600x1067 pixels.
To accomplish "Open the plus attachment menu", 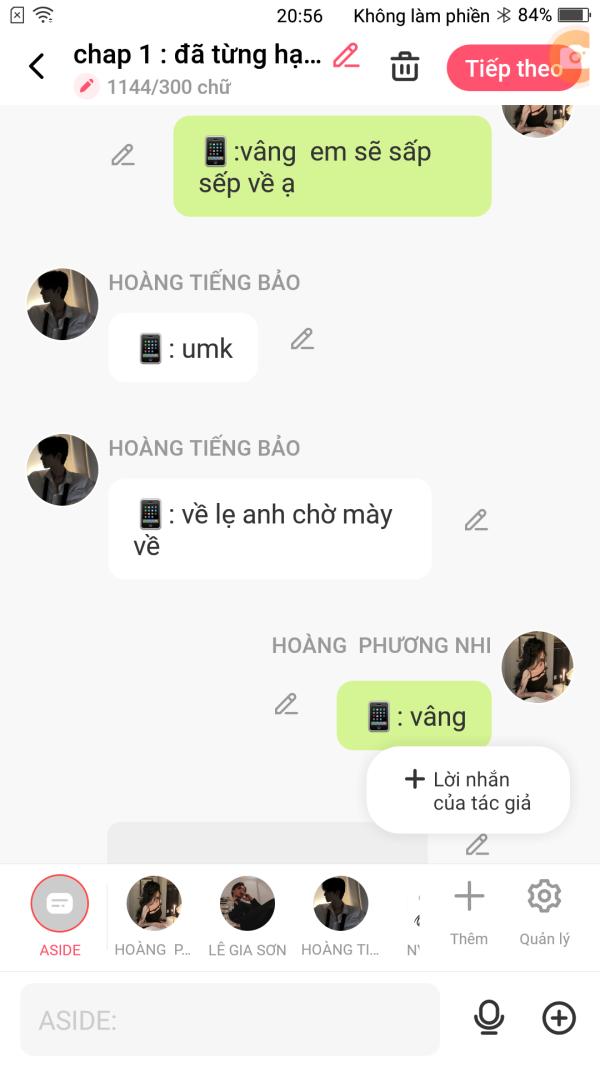I will pos(559,1018).
